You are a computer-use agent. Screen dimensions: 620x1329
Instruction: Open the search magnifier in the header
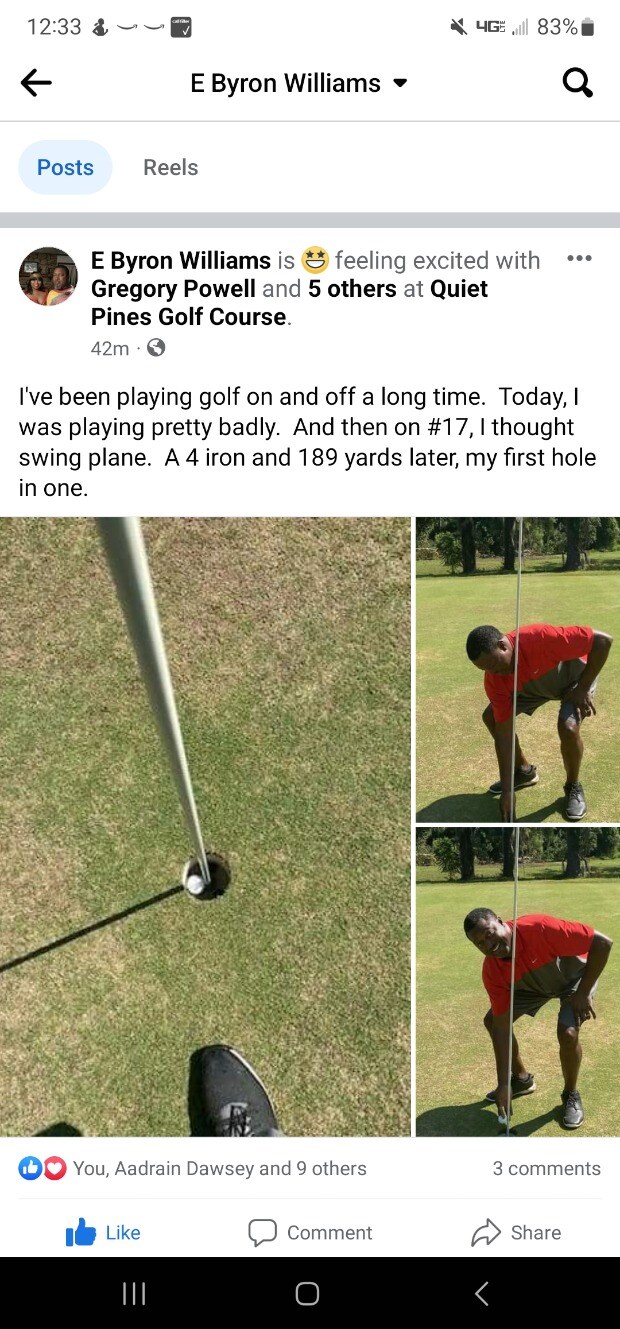[578, 83]
